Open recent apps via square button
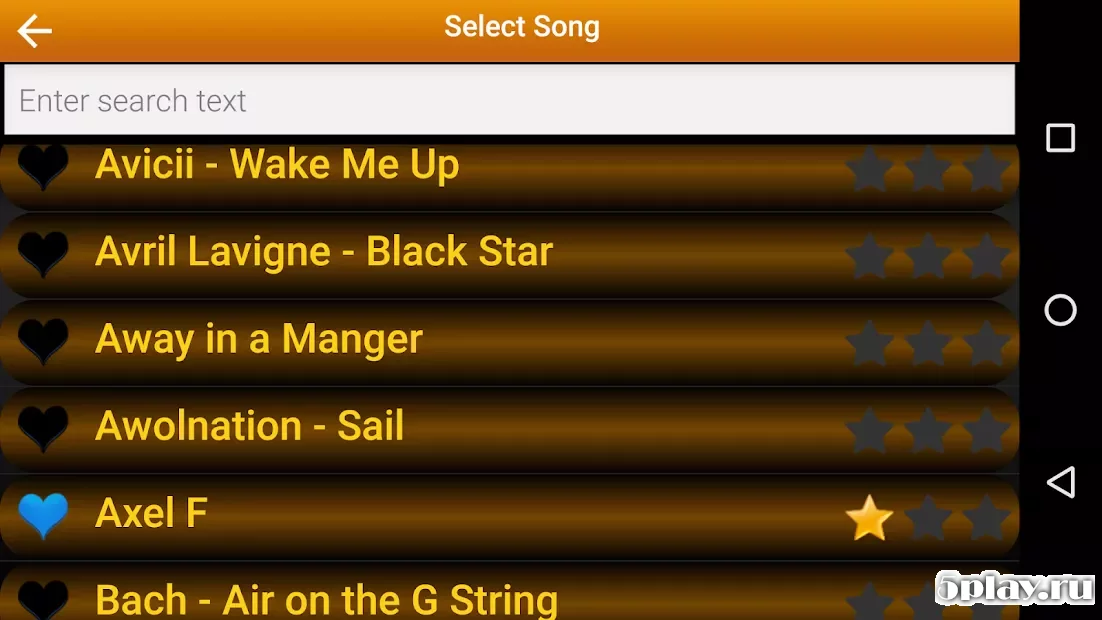1102x620 pixels. (1060, 138)
